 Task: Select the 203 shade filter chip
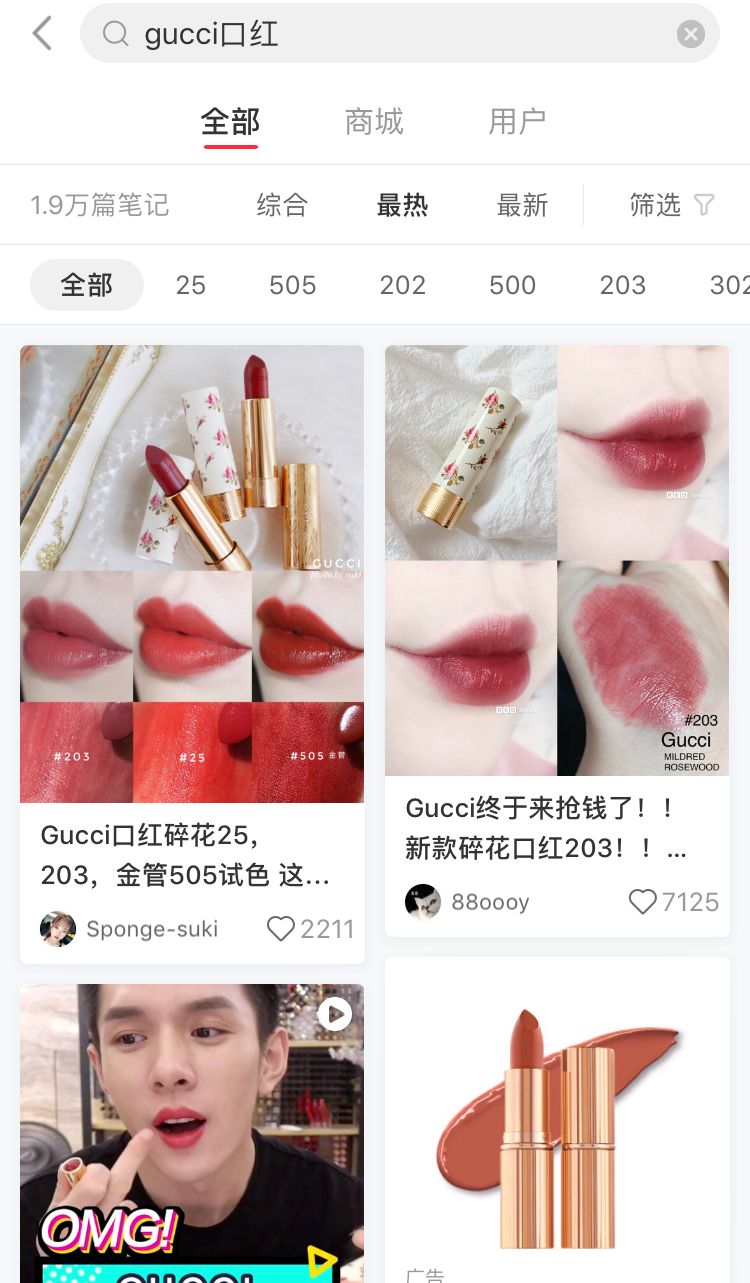622,285
